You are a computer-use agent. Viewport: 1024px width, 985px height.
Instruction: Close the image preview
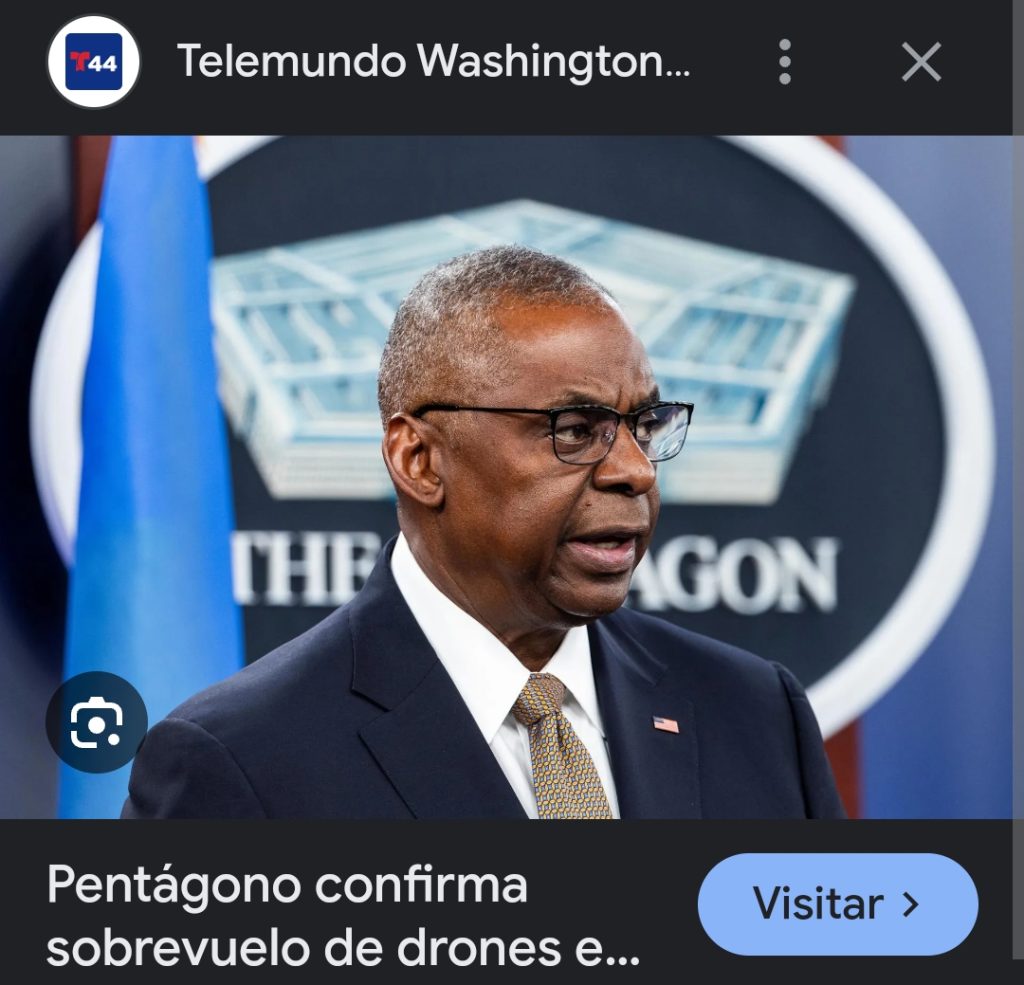click(921, 62)
